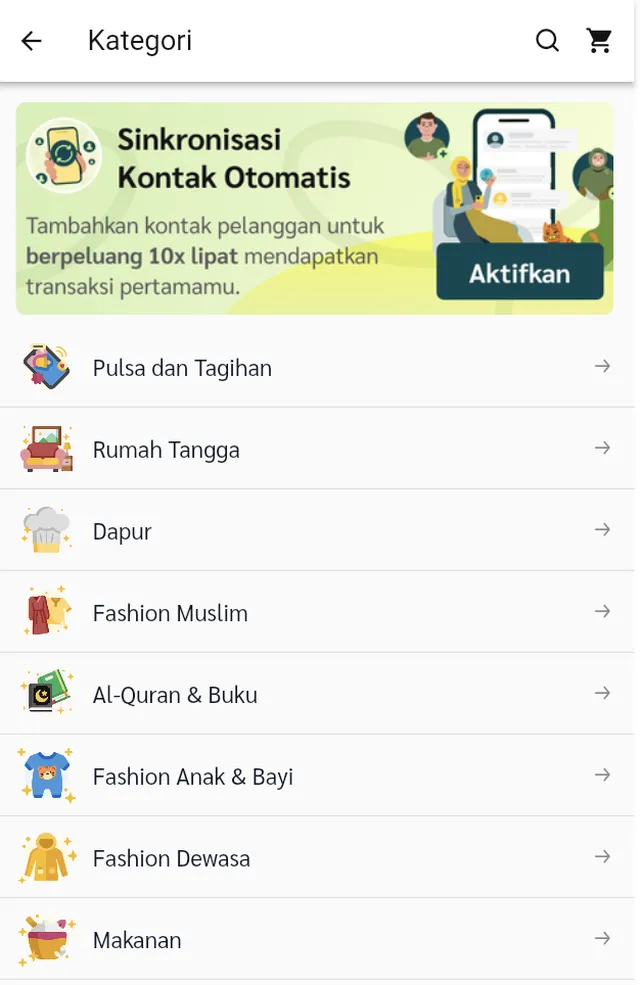
Task: Go back from the Kategori screen
Action: [x=32, y=41]
